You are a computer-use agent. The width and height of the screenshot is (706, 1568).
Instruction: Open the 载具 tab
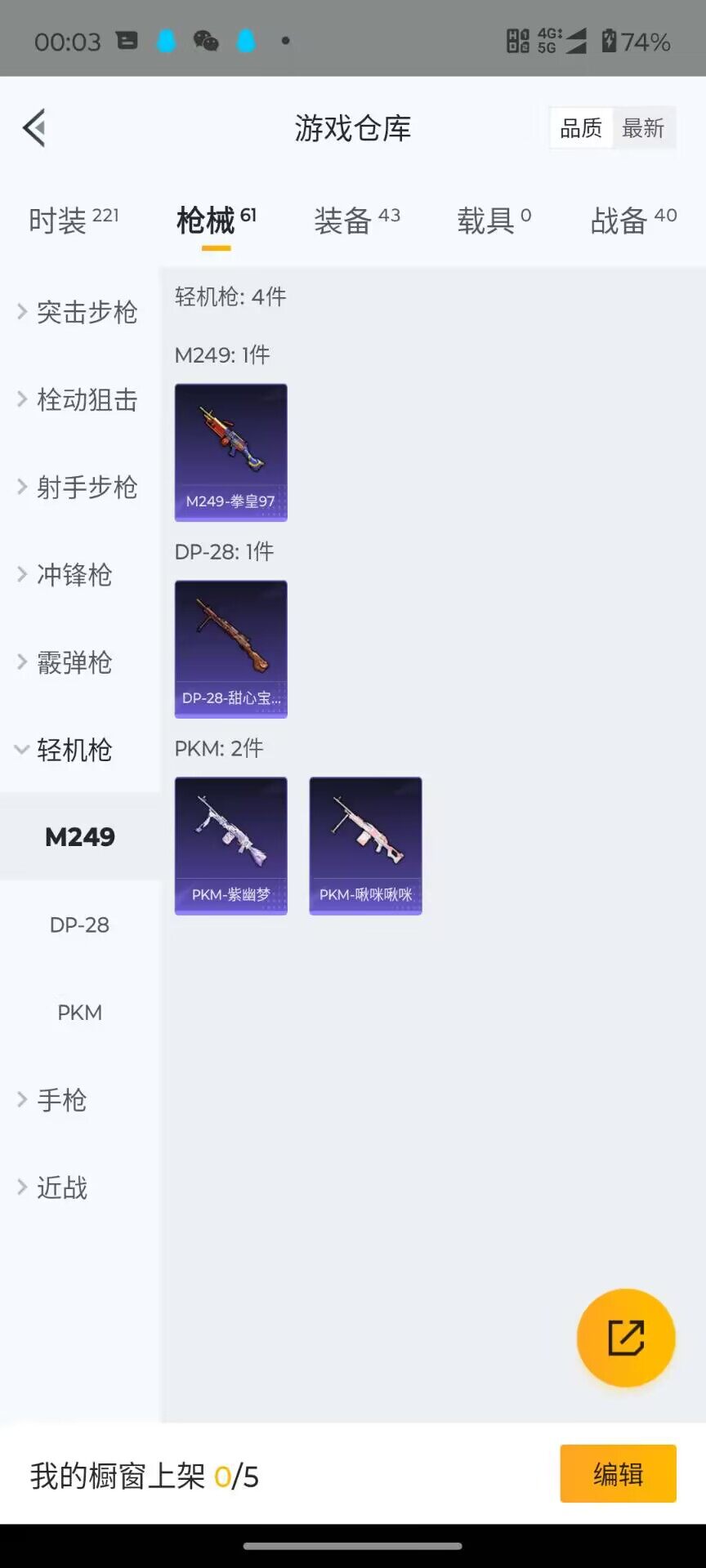click(x=494, y=220)
